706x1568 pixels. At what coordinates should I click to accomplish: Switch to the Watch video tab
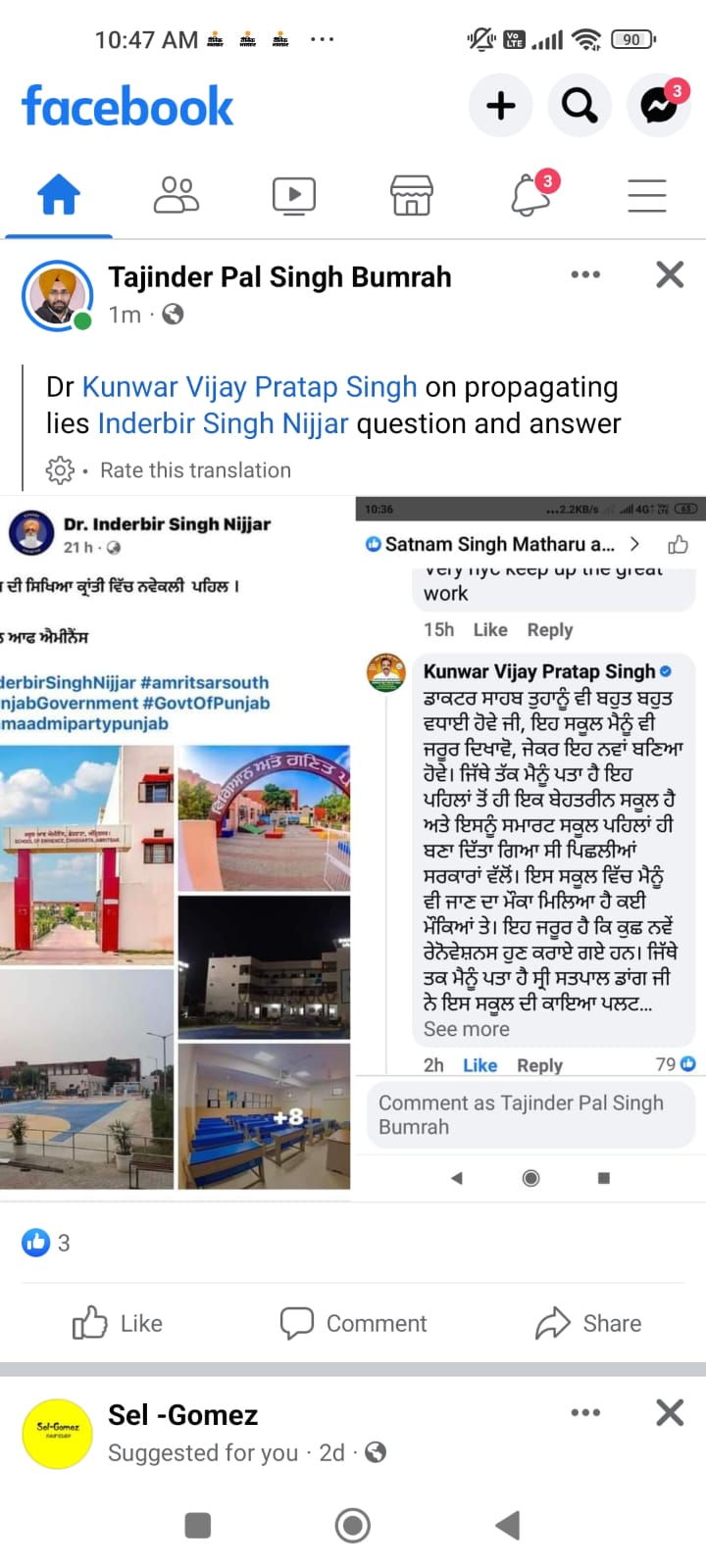point(294,195)
